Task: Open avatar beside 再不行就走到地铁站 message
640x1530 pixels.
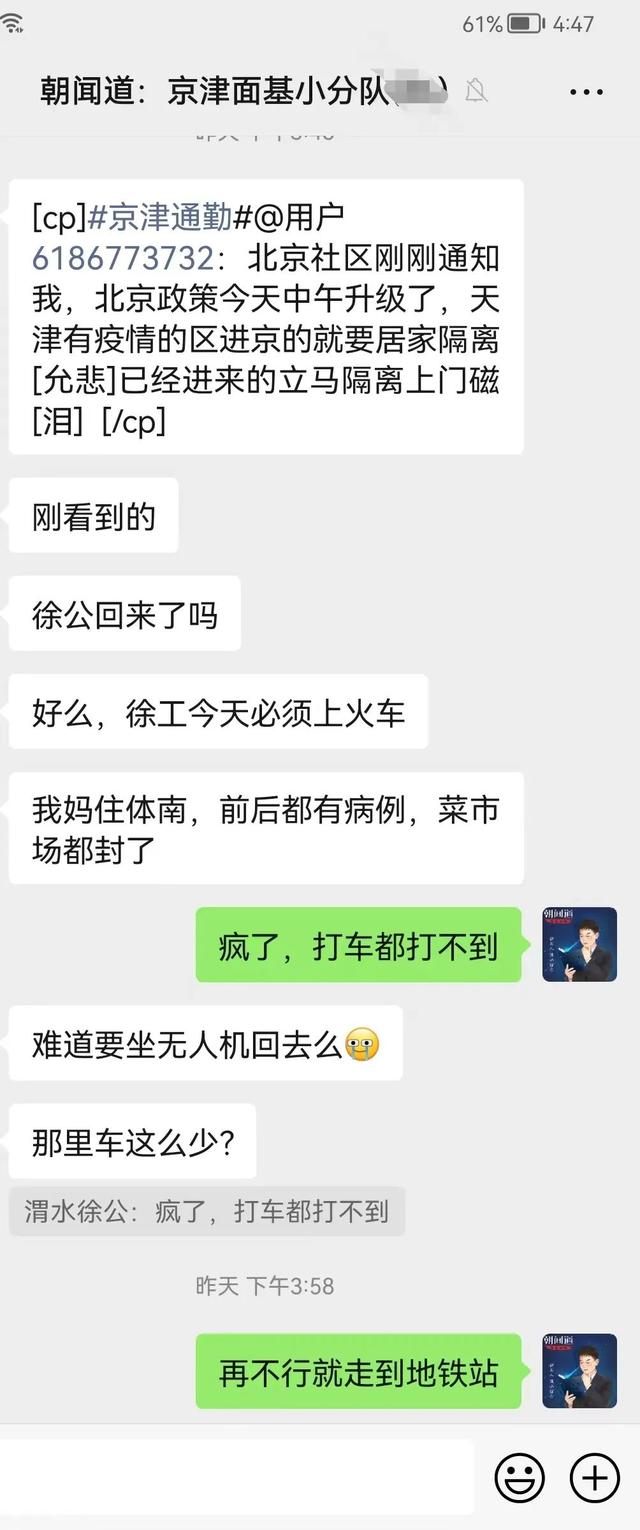Action: click(x=579, y=1371)
